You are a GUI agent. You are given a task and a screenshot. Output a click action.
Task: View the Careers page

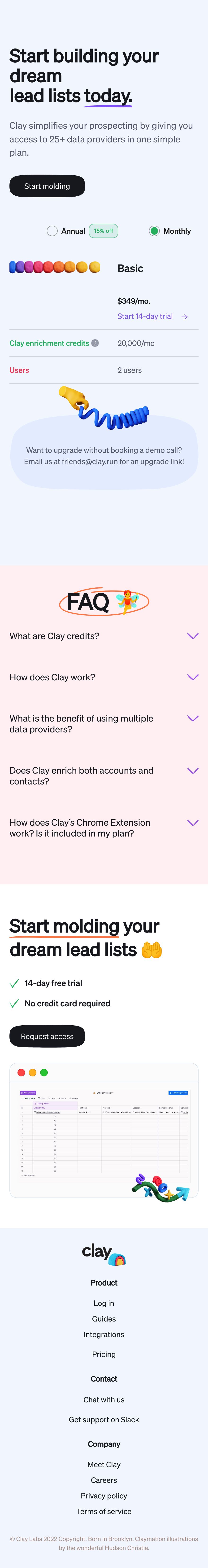click(104, 1480)
